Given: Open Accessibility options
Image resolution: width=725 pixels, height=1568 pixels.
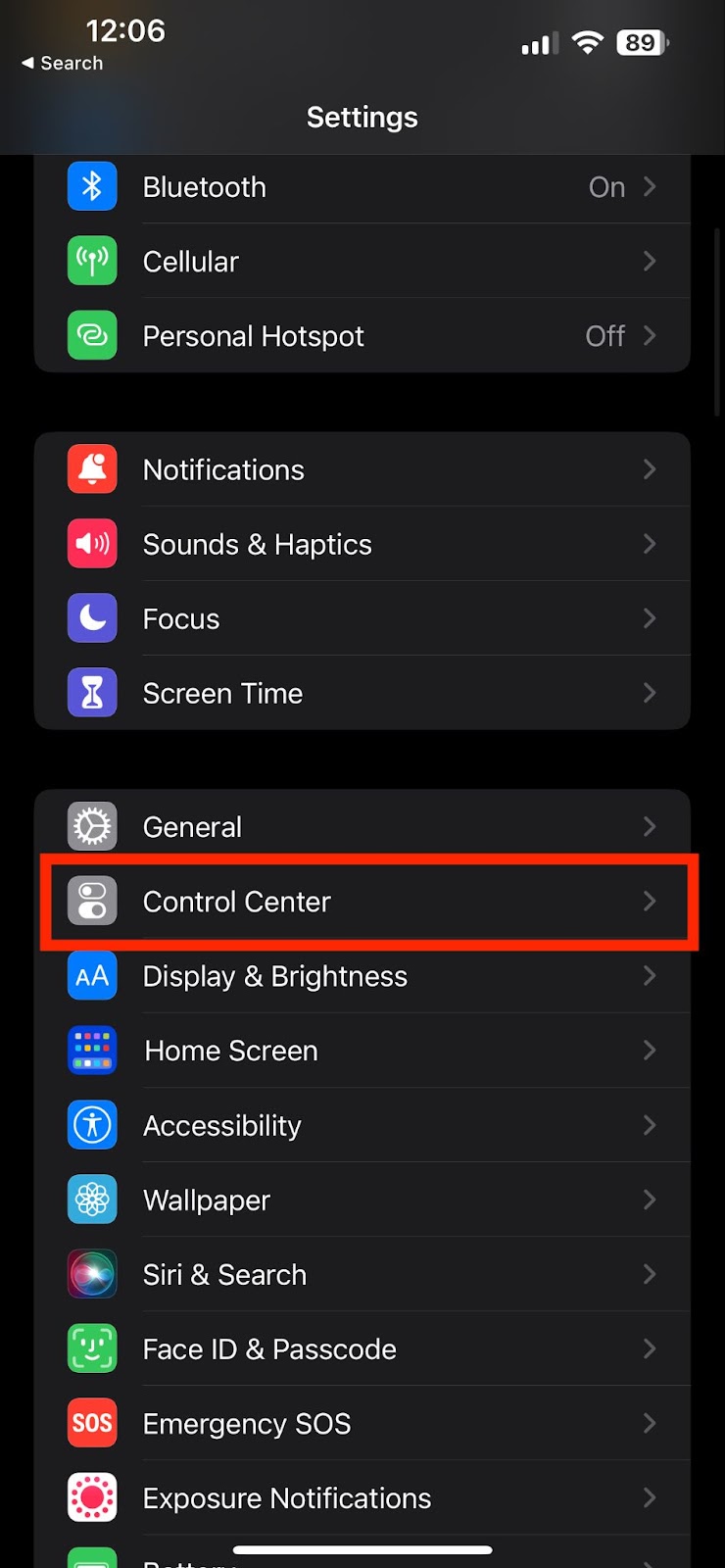Looking at the screenshot, I should click(362, 1125).
